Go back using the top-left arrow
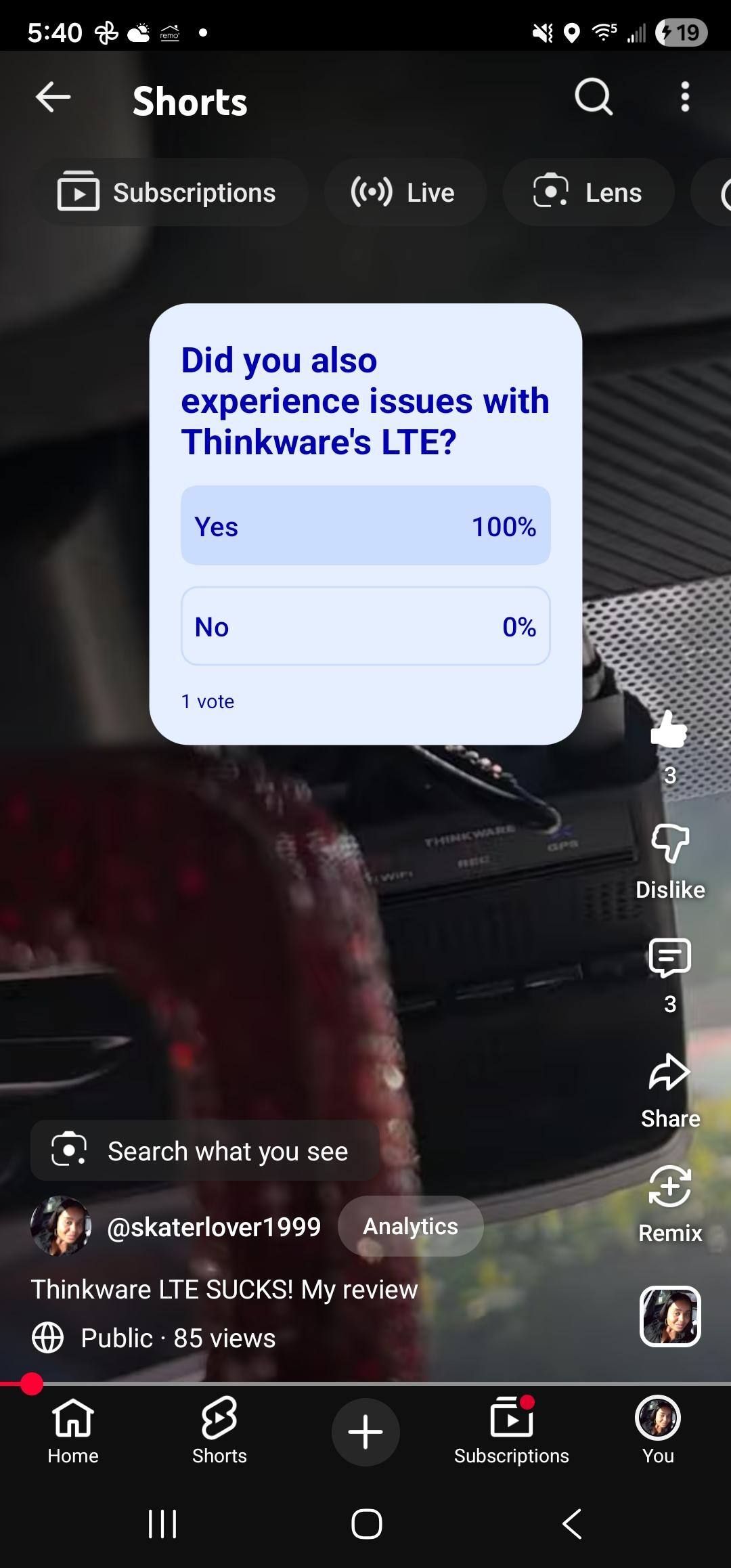 (53, 97)
